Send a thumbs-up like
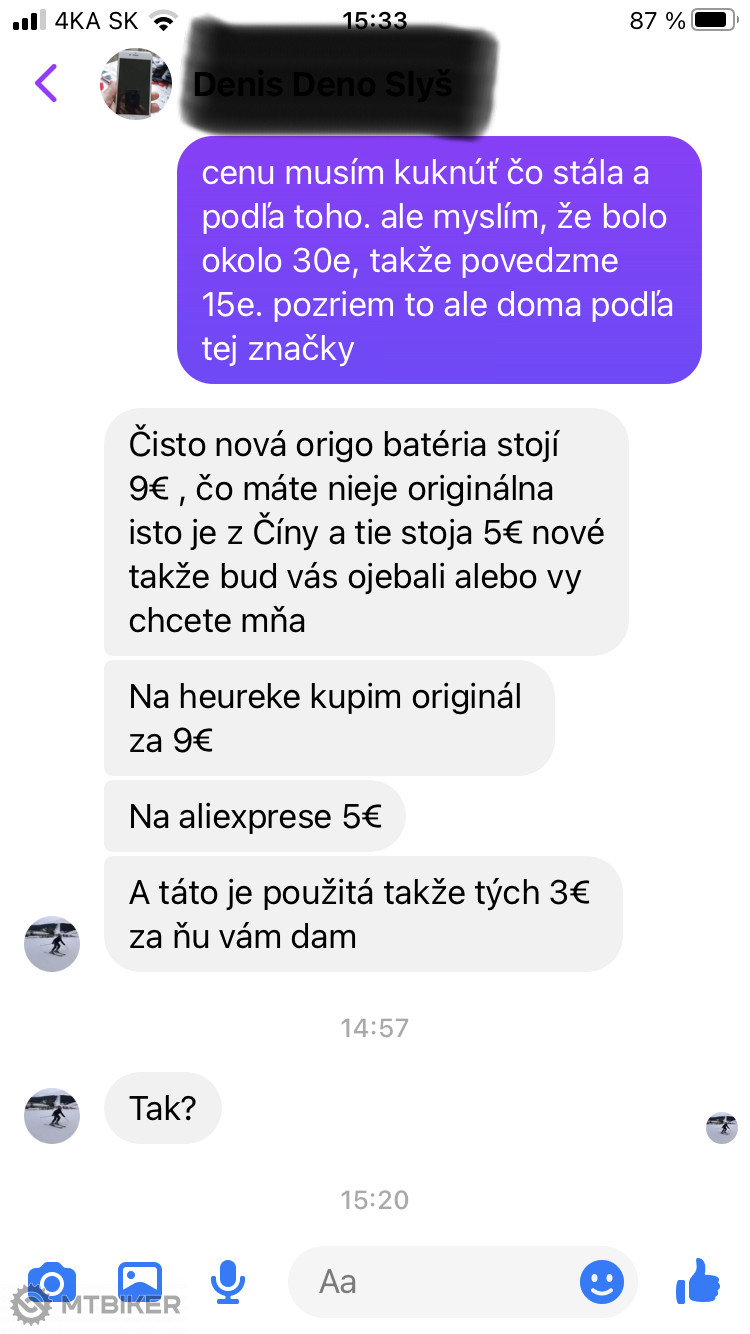The width and height of the screenshot is (750, 1334). pos(698,1282)
